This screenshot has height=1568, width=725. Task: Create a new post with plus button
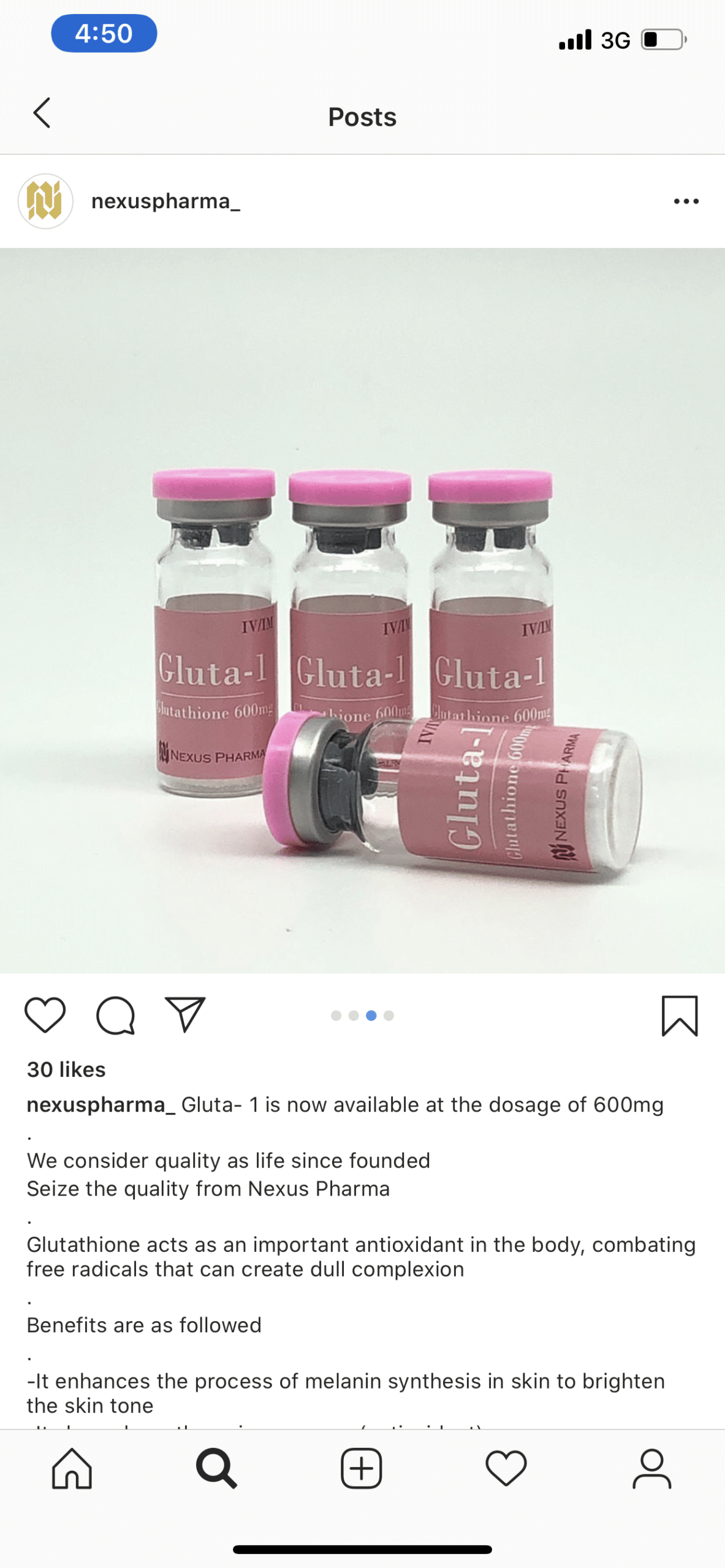[362, 1468]
